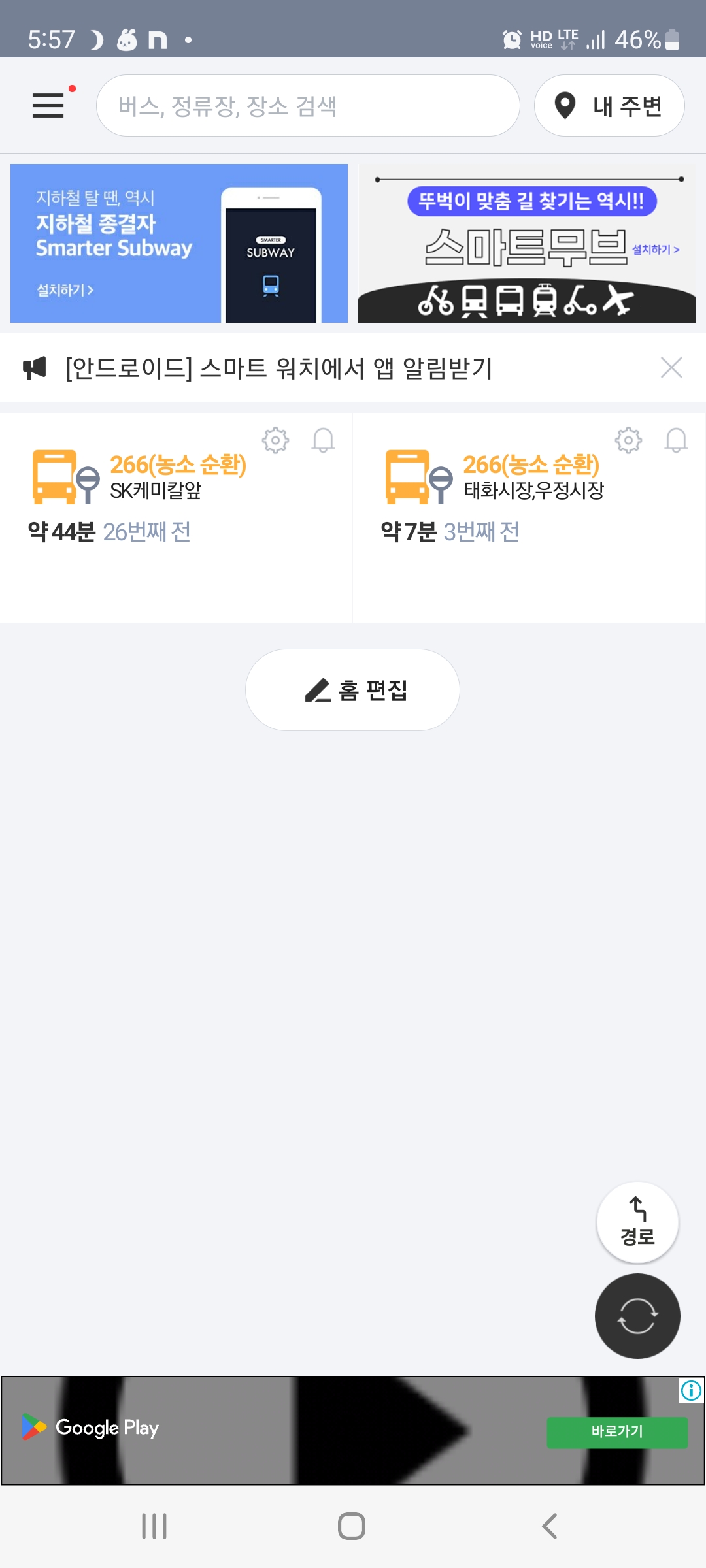Tap the bus, stop, place search field
706x1568 pixels.
point(307,106)
